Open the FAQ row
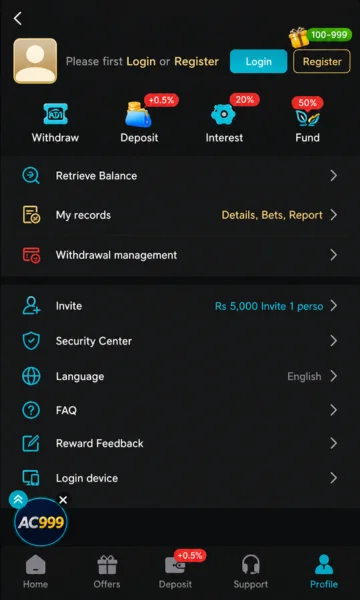Viewport: 360px width, 600px height. (x=180, y=411)
